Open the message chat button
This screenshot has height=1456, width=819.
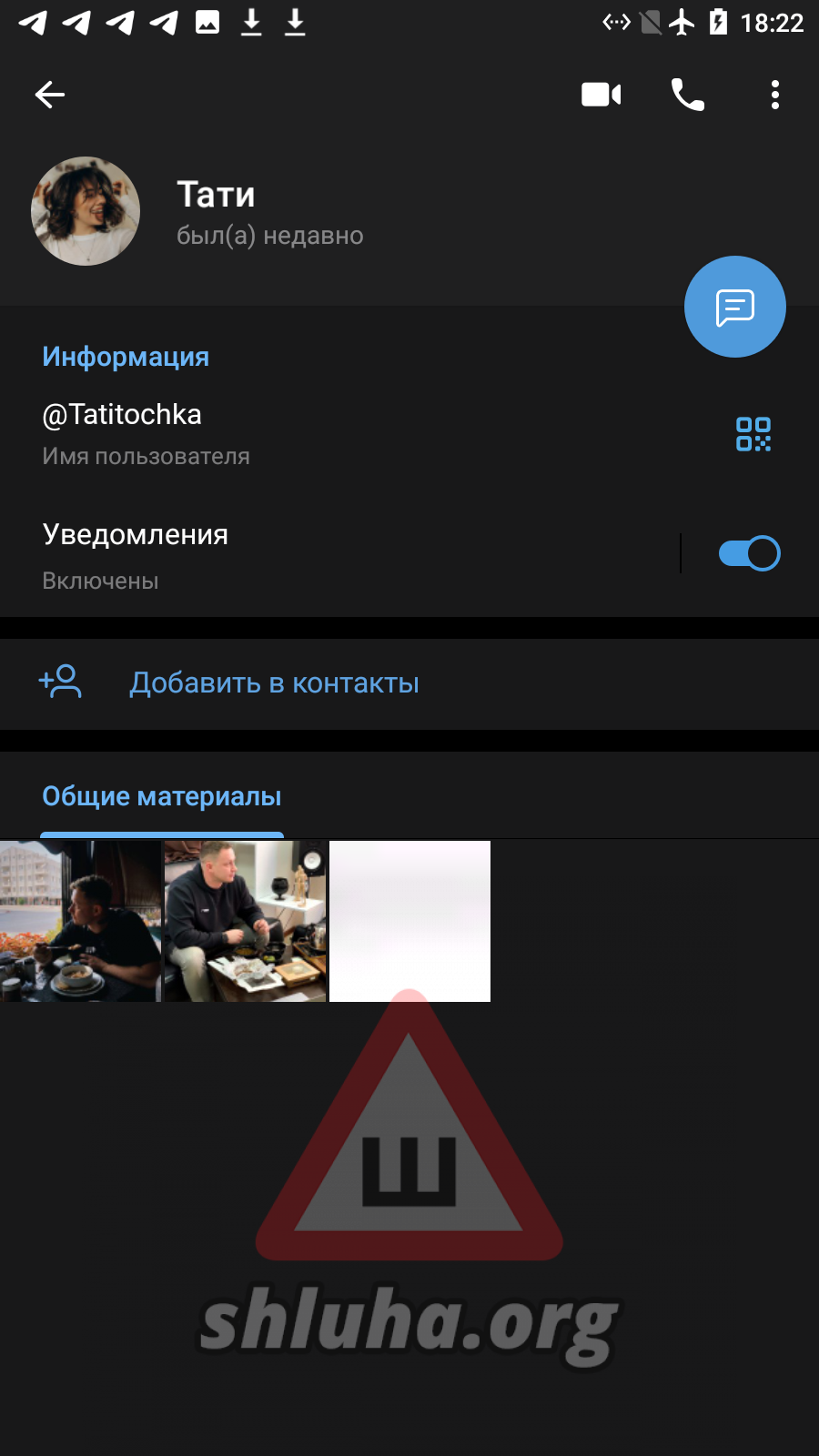(x=734, y=307)
